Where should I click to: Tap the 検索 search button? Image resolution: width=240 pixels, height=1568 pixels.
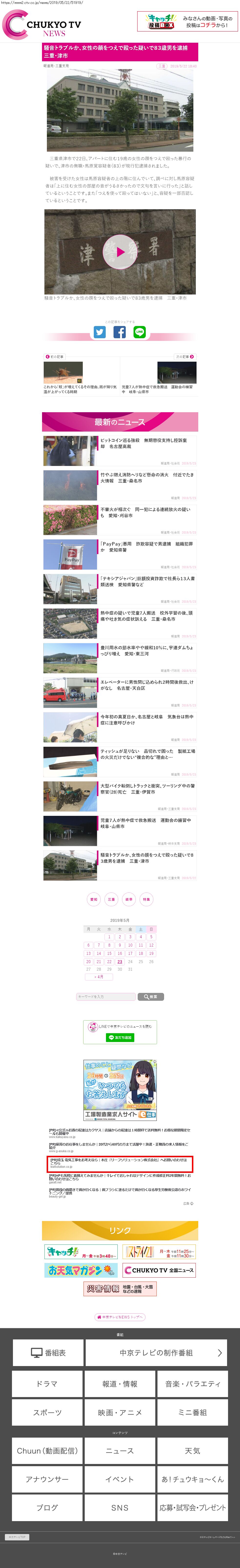[151, 996]
